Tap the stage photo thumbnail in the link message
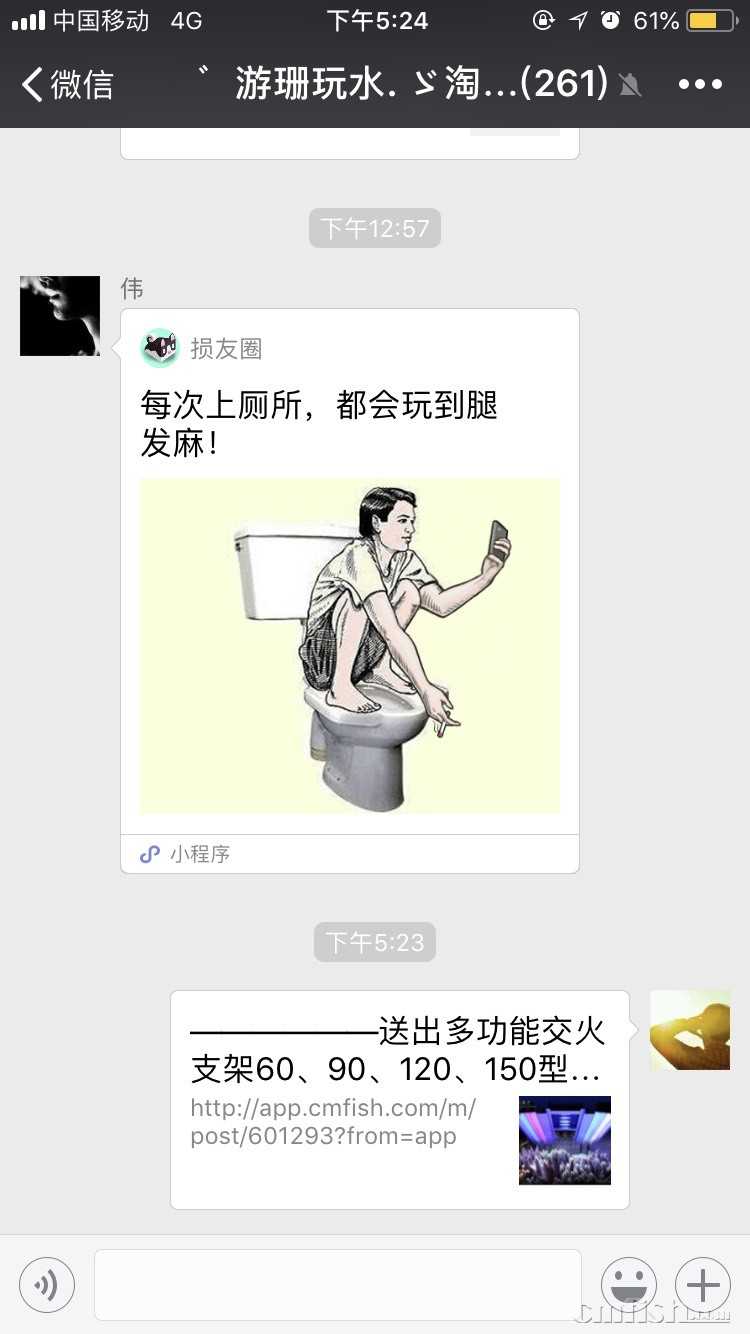 point(564,1140)
